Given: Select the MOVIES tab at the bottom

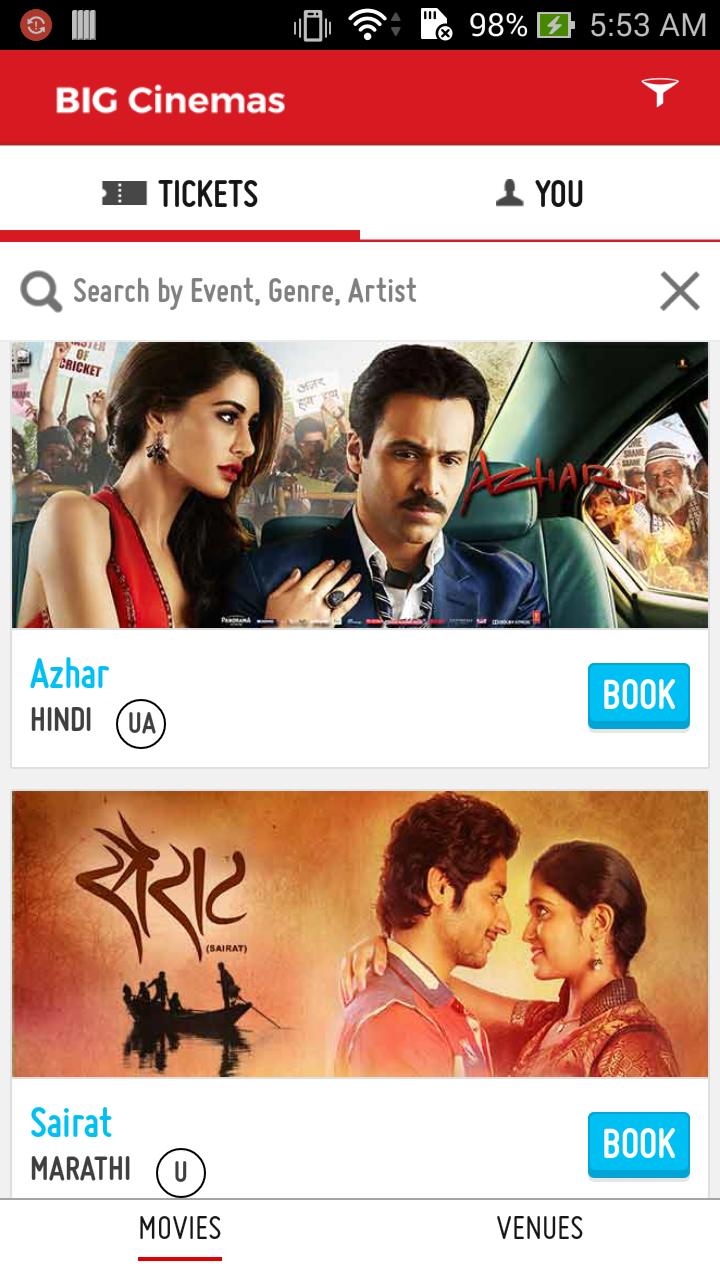Looking at the screenshot, I should point(180,1228).
